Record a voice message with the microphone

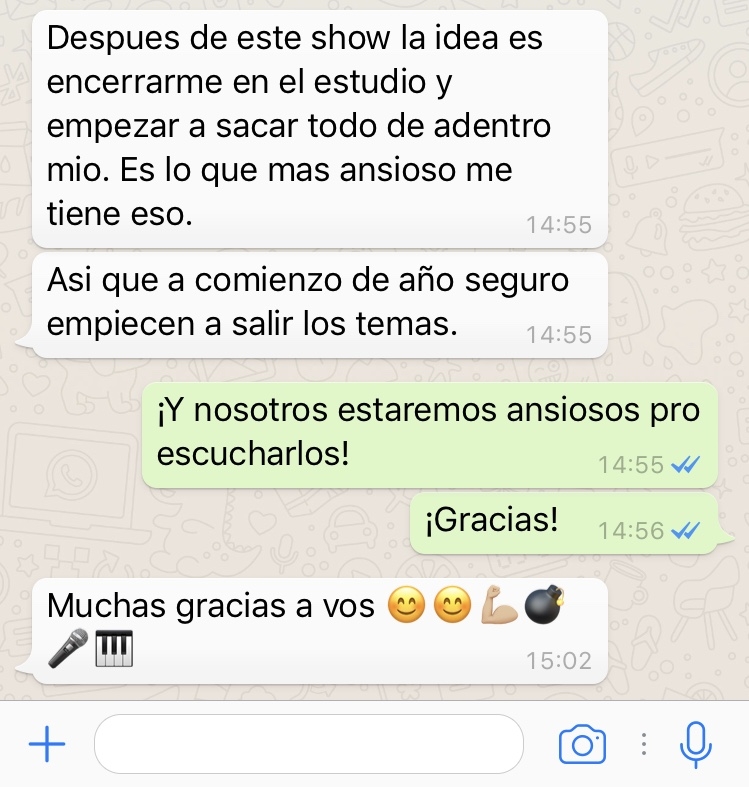tap(696, 745)
